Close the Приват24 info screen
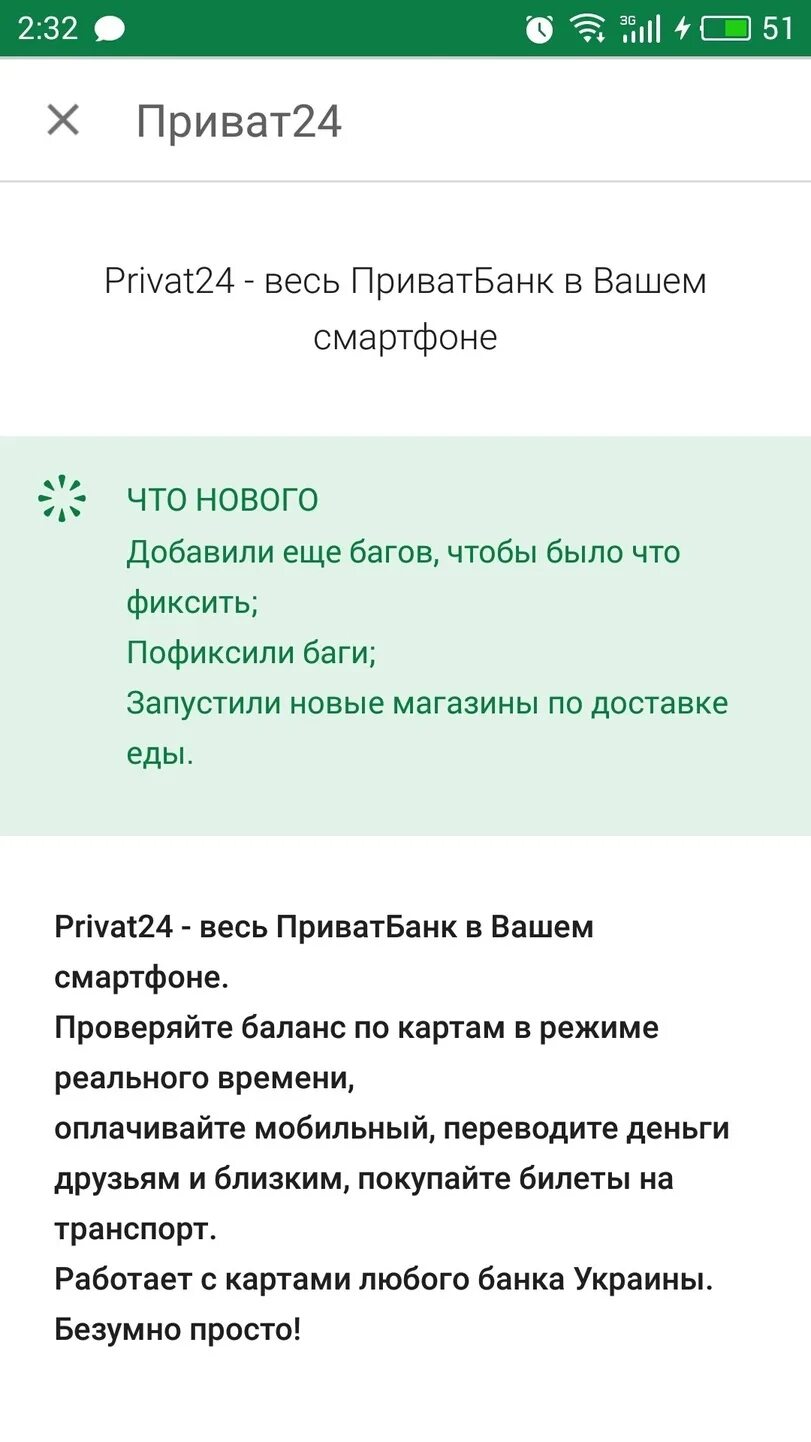This screenshot has height=1442, width=811. (x=63, y=121)
